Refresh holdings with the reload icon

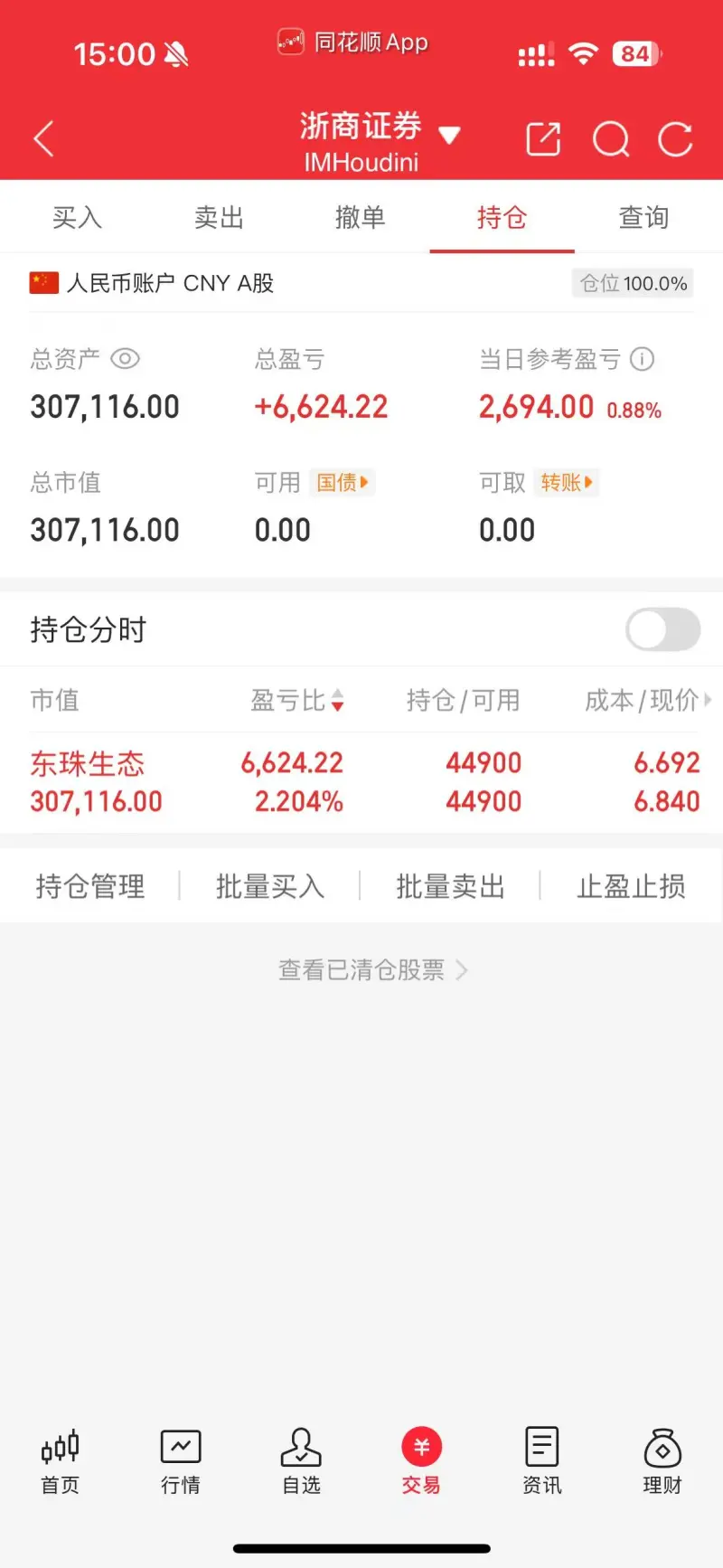(x=675, y=139)
